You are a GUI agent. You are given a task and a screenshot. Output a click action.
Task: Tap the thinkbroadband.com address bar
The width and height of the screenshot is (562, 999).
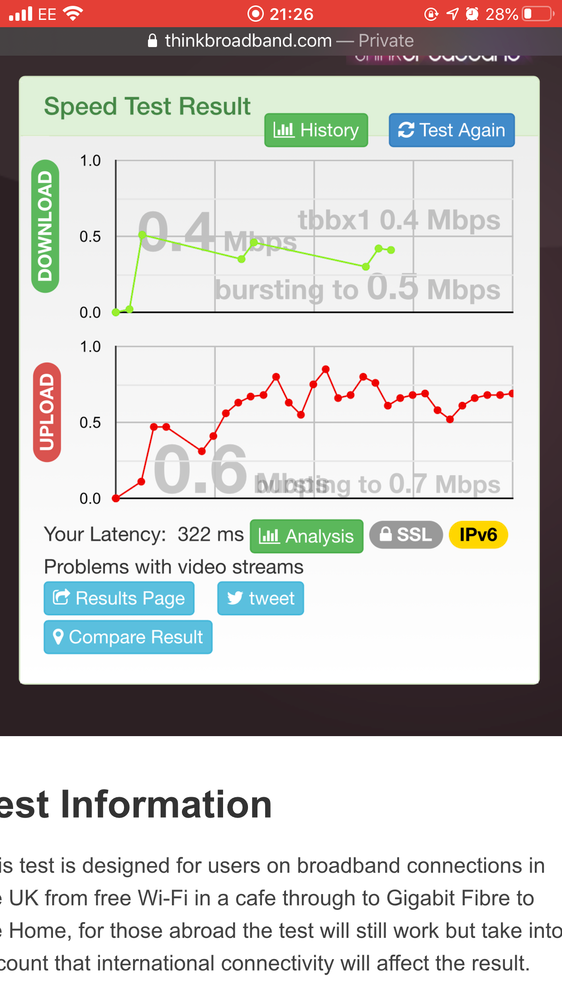281,41
